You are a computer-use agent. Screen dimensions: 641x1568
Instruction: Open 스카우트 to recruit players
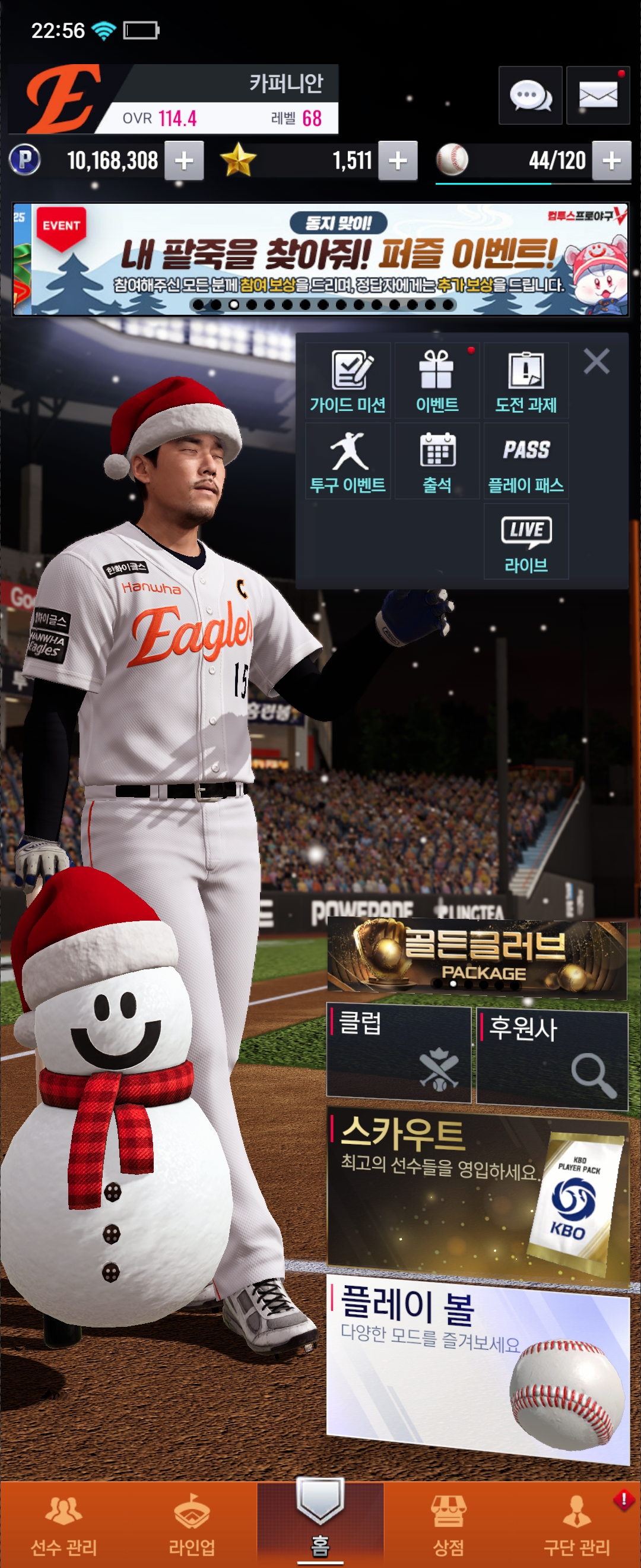coord(477,1192)
